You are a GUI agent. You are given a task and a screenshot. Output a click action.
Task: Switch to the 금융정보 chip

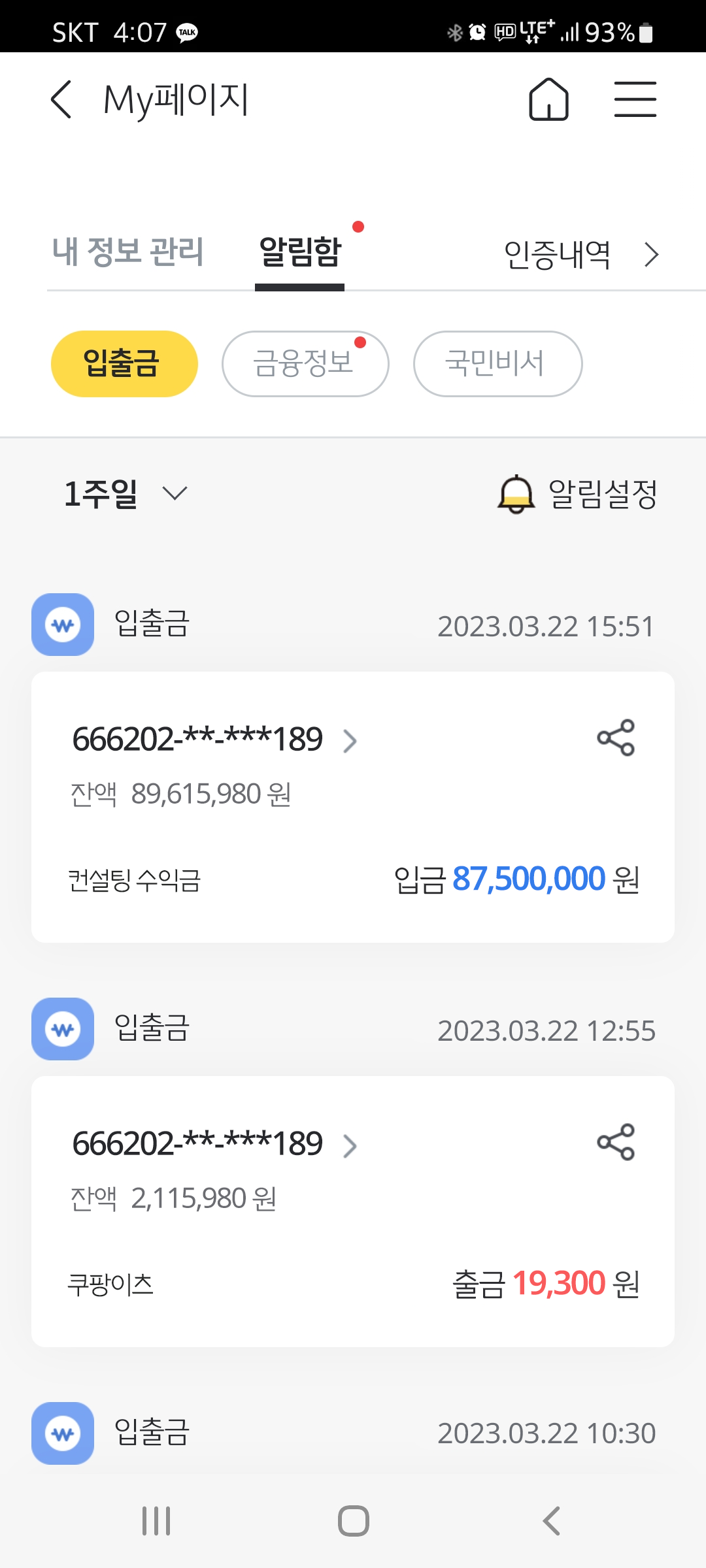[x=305, y=364]
